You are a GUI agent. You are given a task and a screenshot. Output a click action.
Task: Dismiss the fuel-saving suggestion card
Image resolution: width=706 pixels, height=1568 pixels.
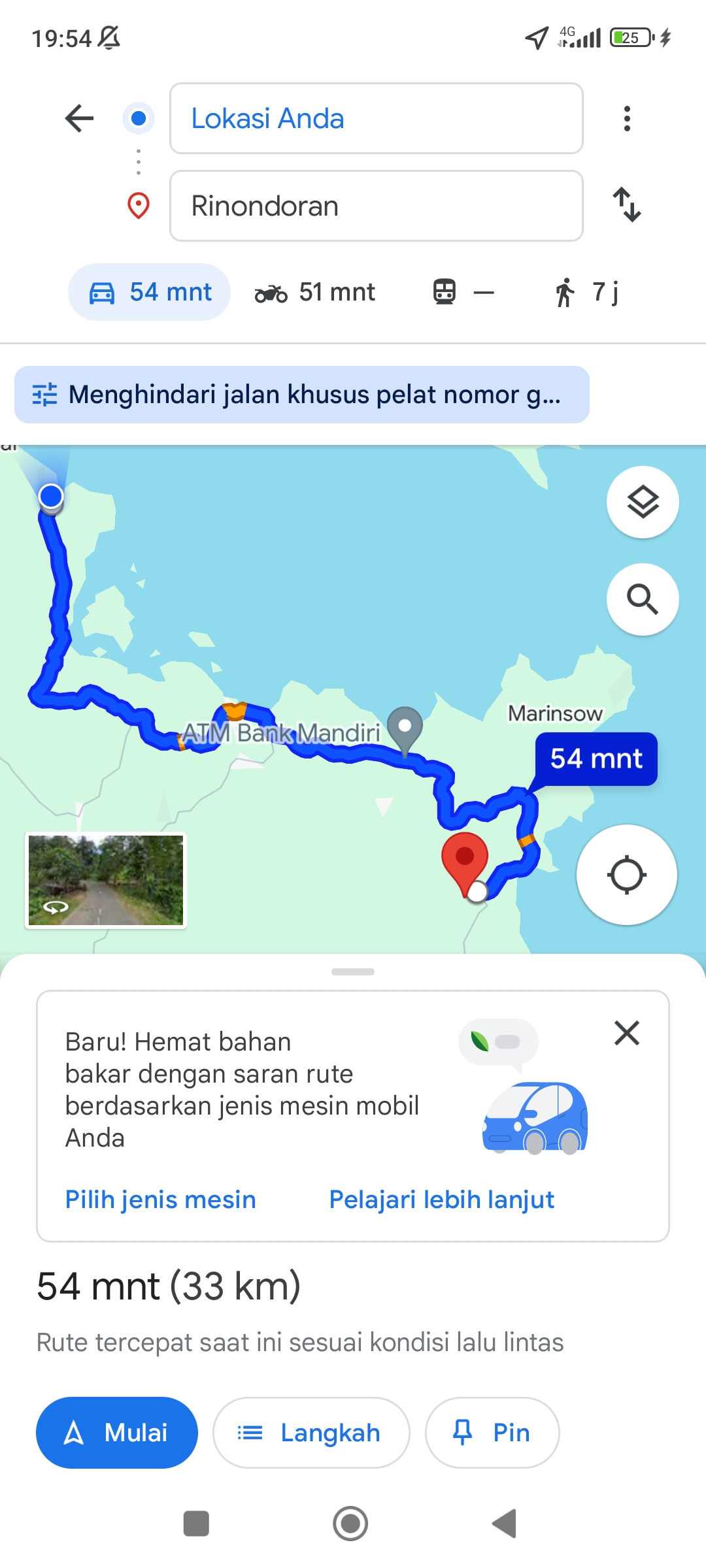(627, 1033)
